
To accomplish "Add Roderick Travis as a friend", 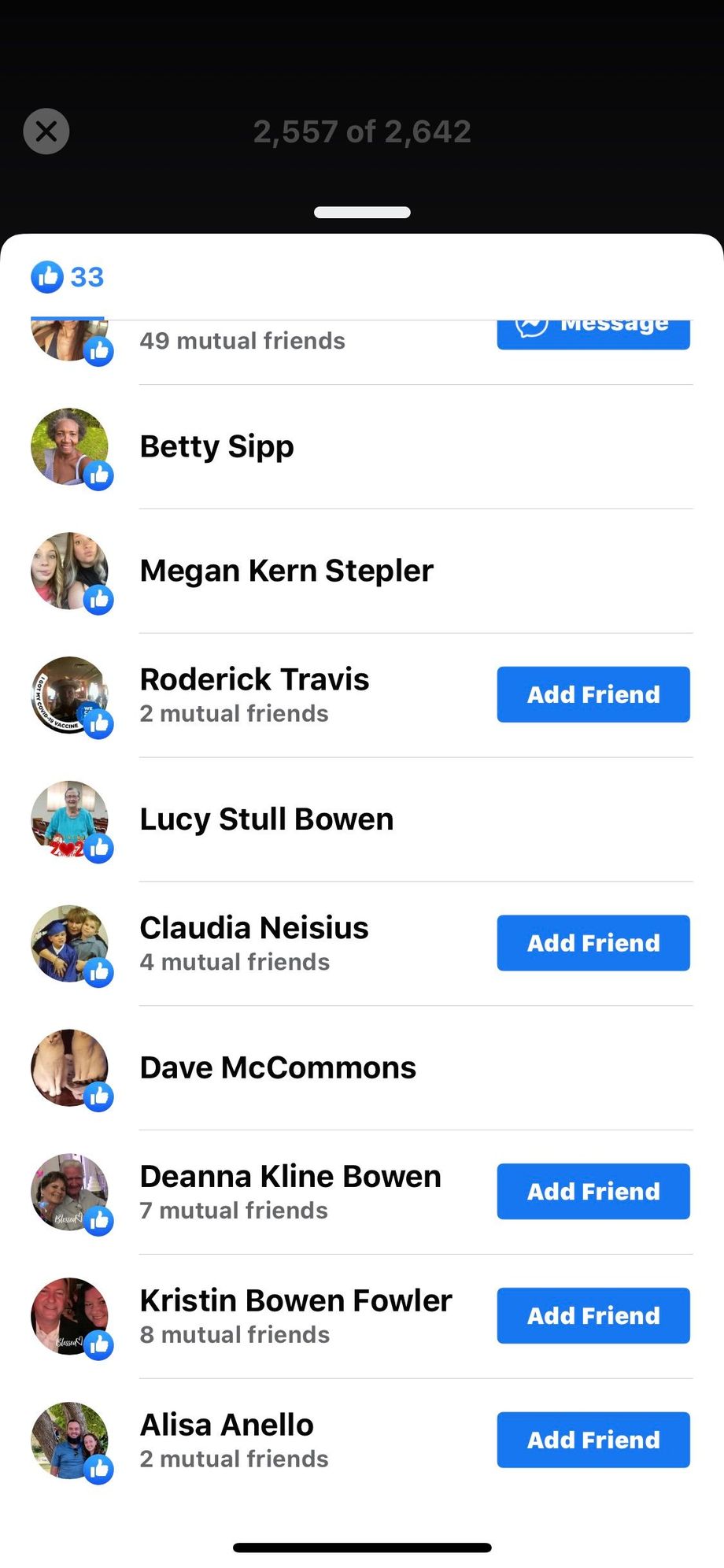I will point(593,694).
